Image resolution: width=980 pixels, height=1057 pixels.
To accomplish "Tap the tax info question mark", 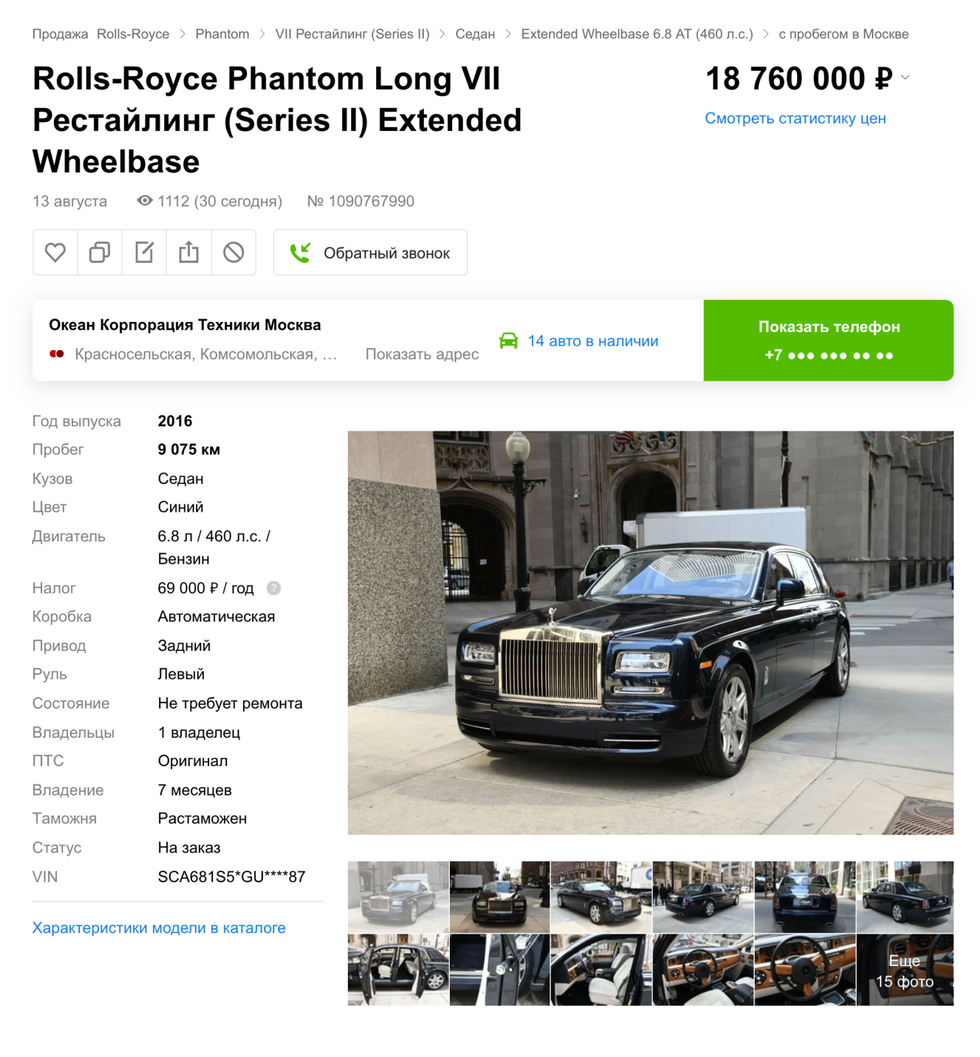I will [x=274, y=588].
